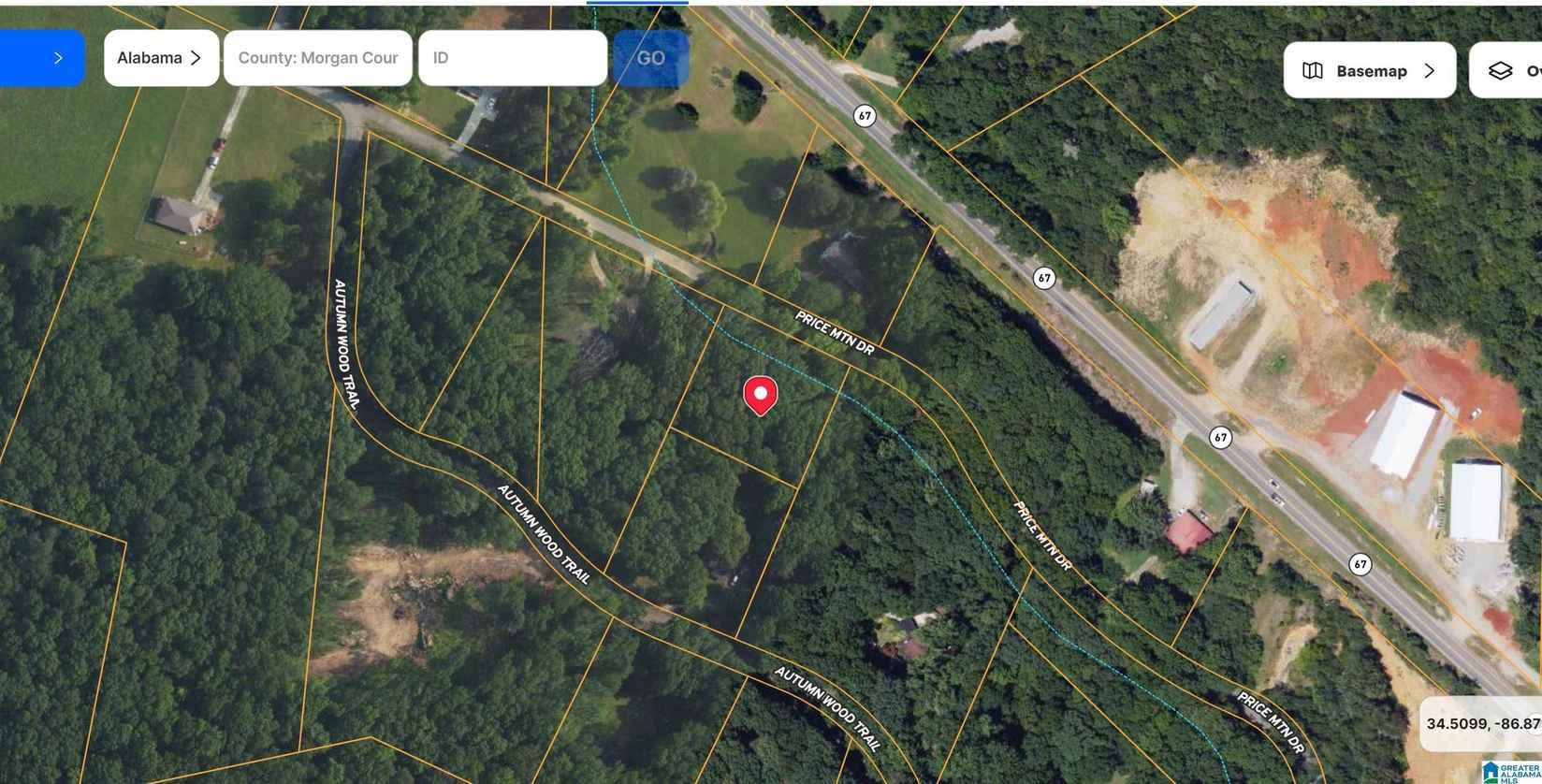Open the Basemap options
The height and width of the screenshot is (784, 1542).
[x=1369, y=71]
